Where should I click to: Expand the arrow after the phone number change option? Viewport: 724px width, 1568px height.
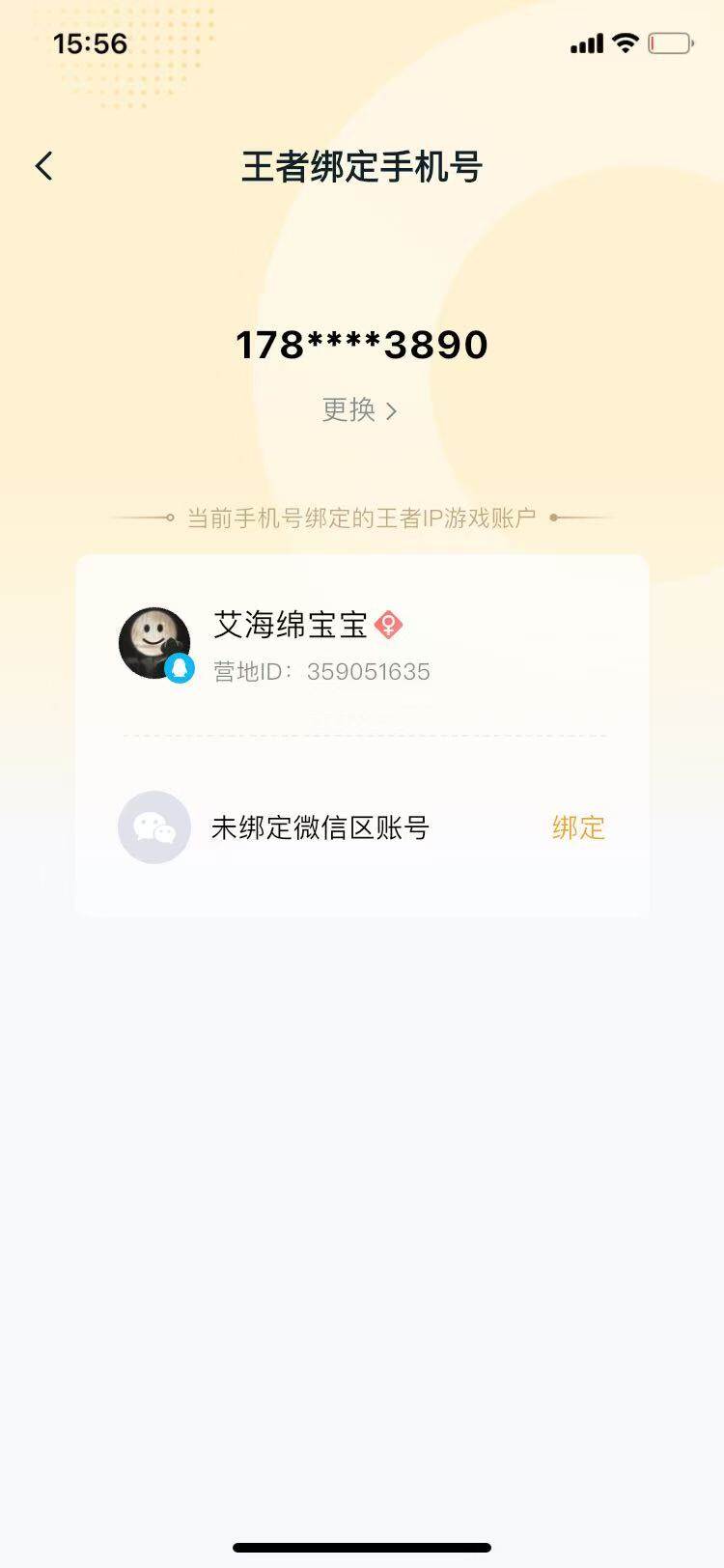pyautogui.click(x=393, y=410)
